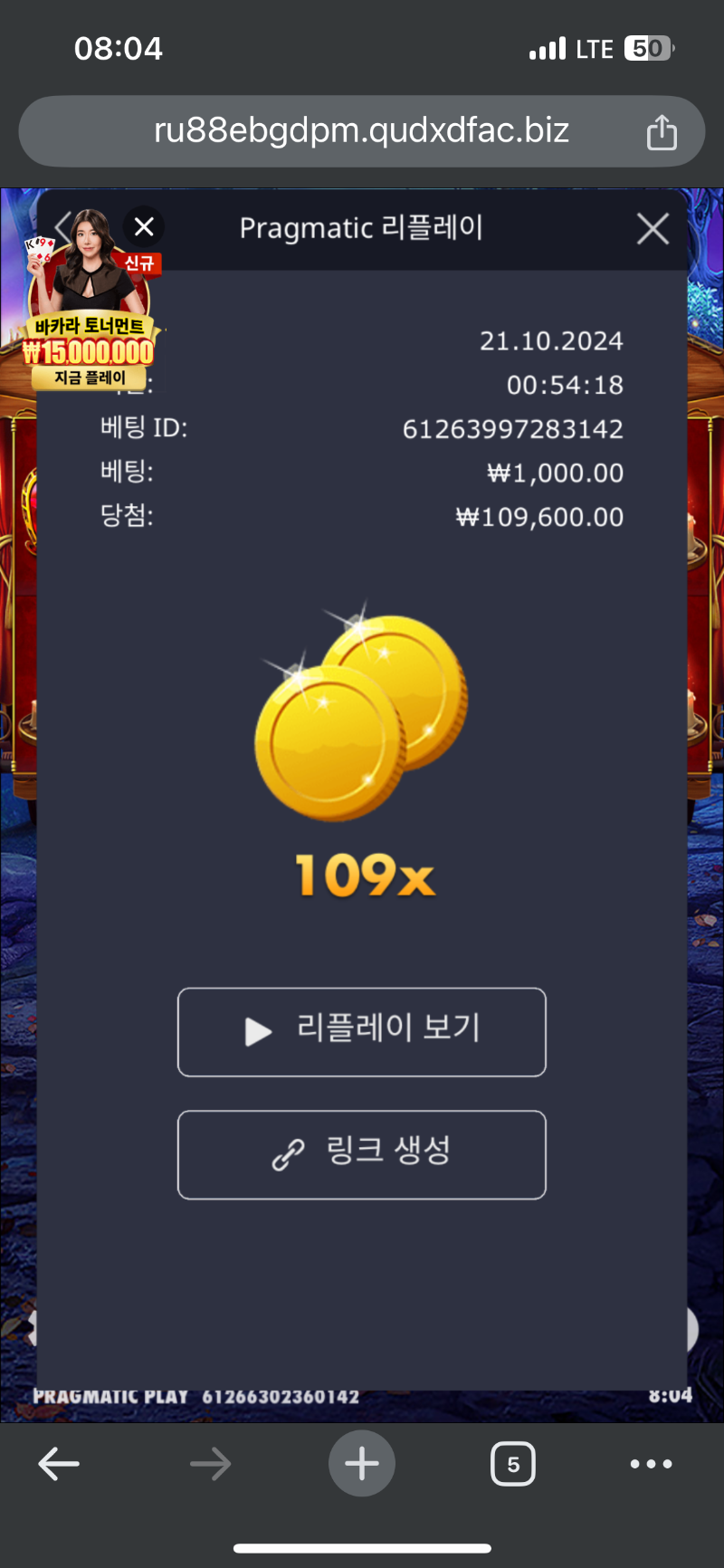Viewport: 724px width, 1568px height.
Task: Open a new browser tab
Action: (362, 1464)
